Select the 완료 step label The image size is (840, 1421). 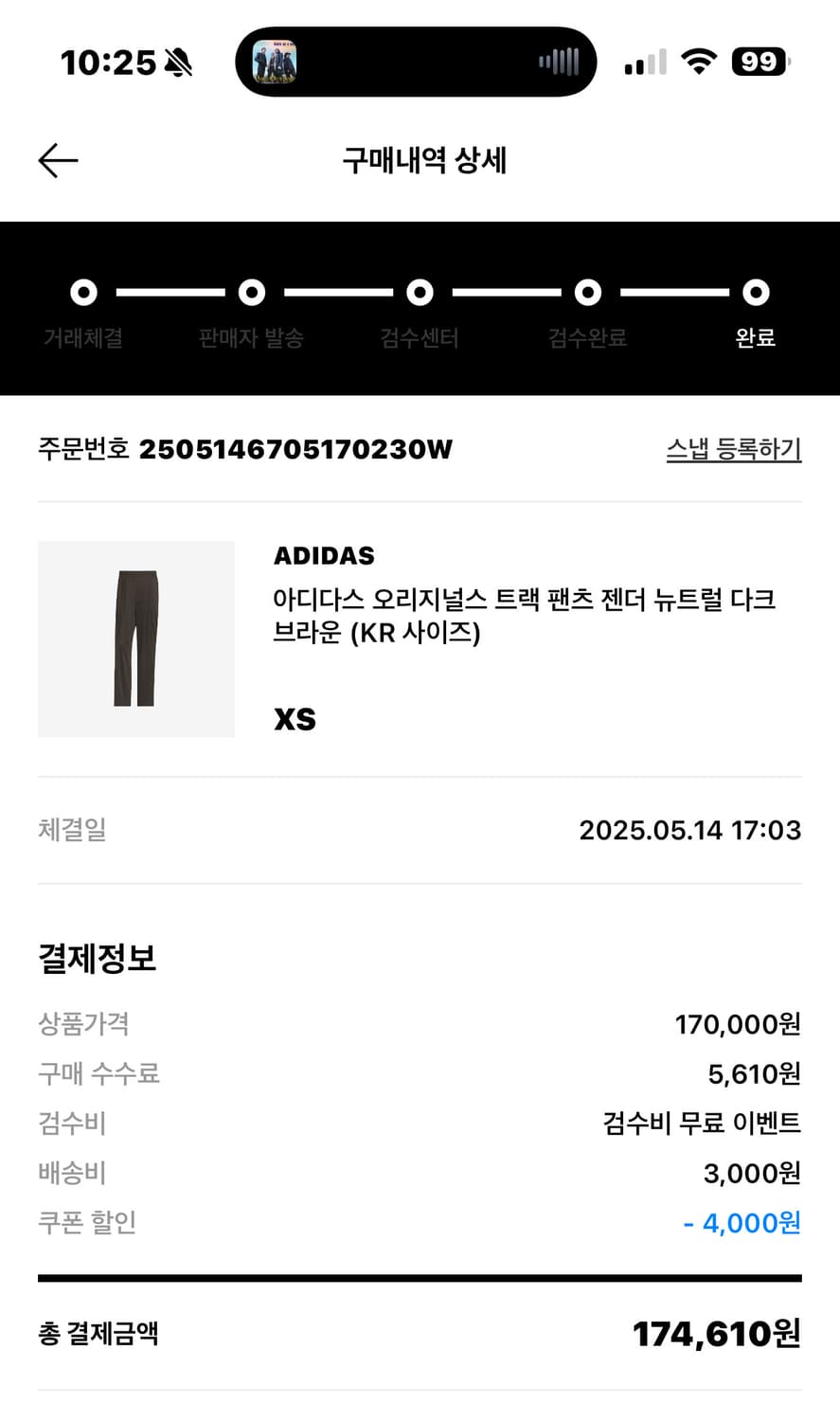(x=755, y=337)
